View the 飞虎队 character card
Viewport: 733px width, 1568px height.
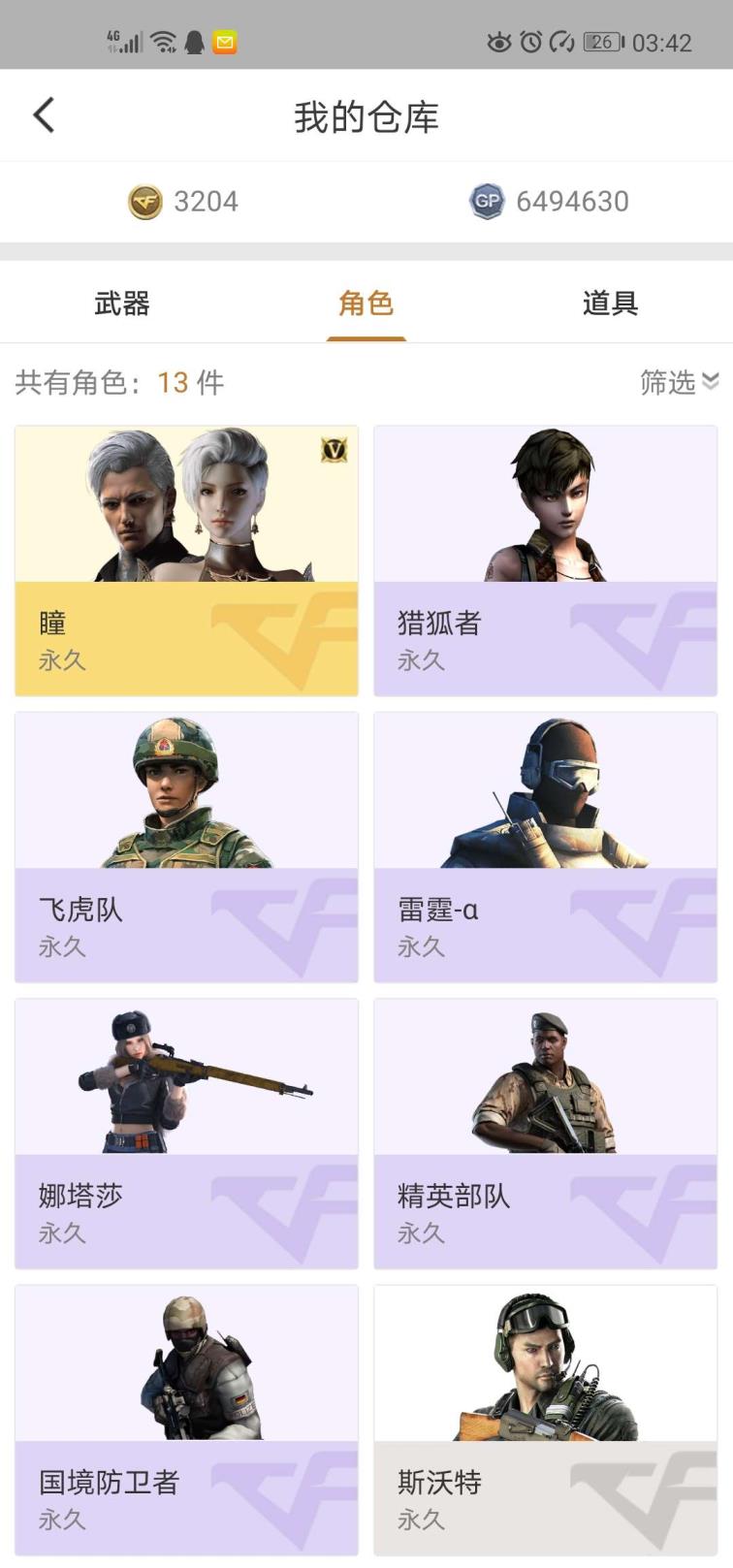[x=186, y=847]
